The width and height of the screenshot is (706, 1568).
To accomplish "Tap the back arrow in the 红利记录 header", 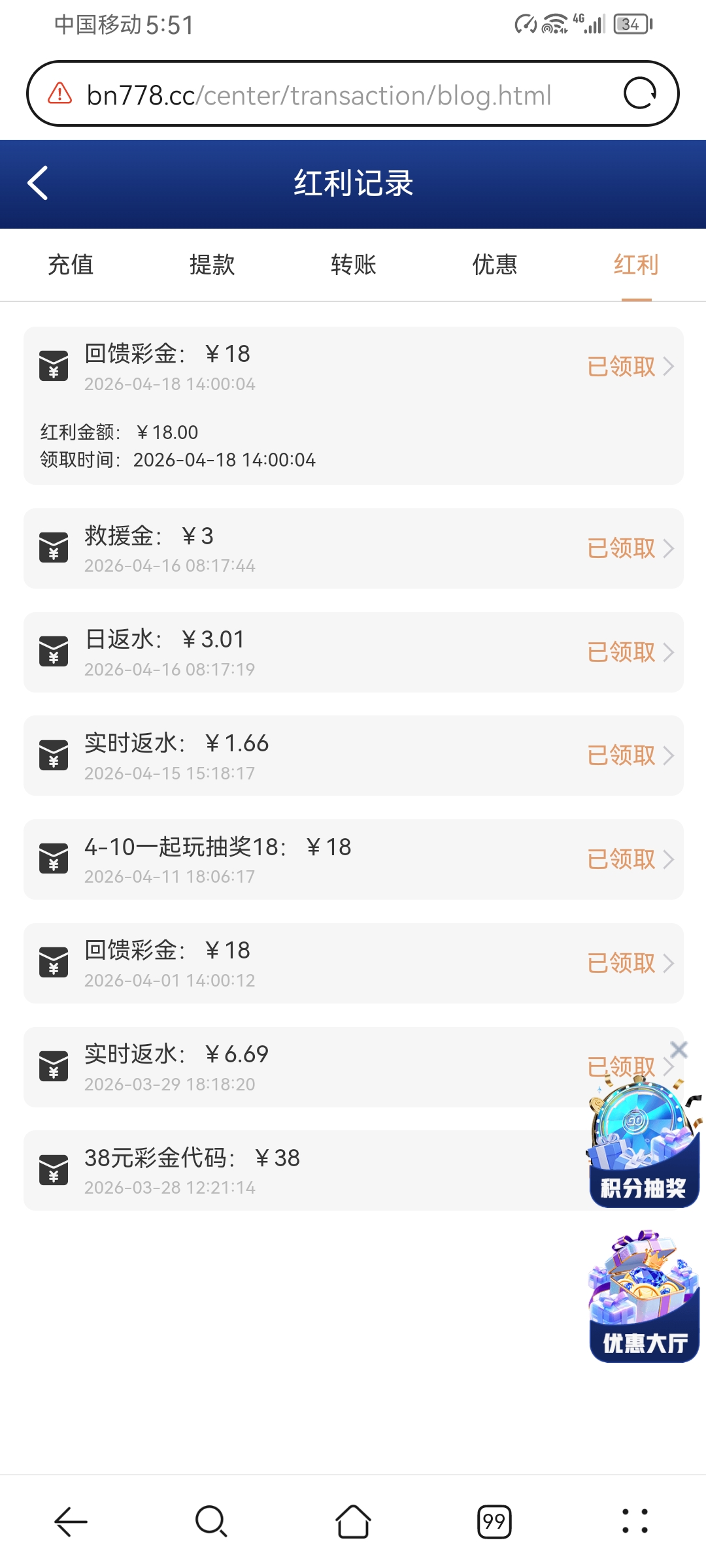I will click(37, 183).
